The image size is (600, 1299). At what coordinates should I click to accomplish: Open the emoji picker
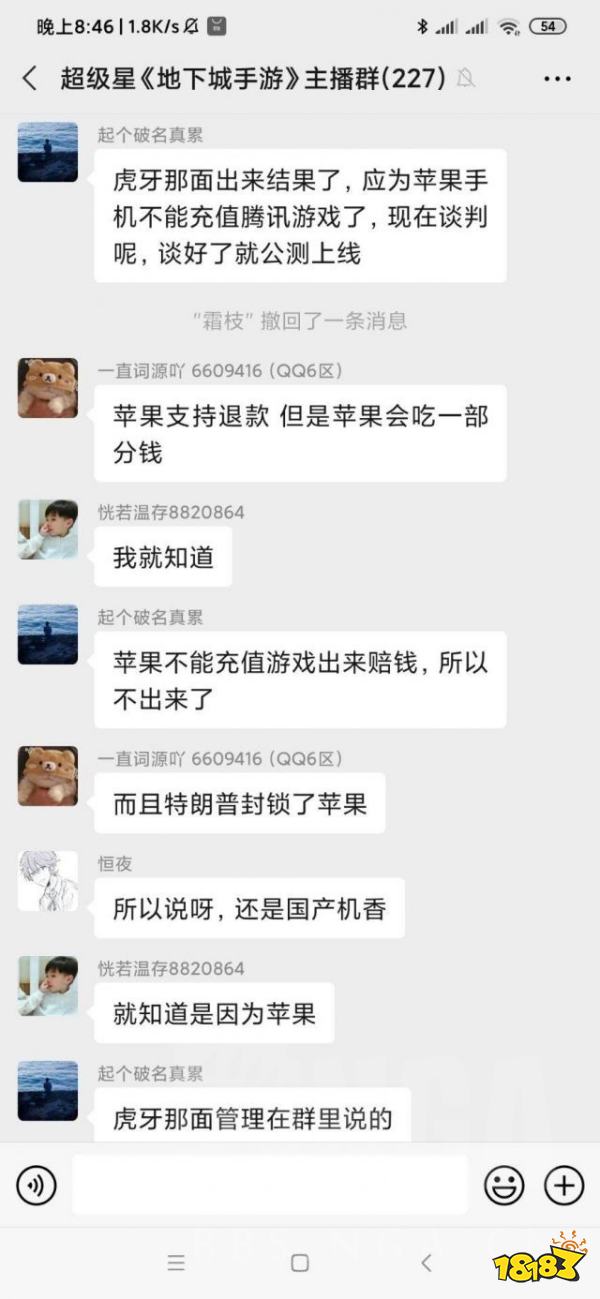(504, 1186)
